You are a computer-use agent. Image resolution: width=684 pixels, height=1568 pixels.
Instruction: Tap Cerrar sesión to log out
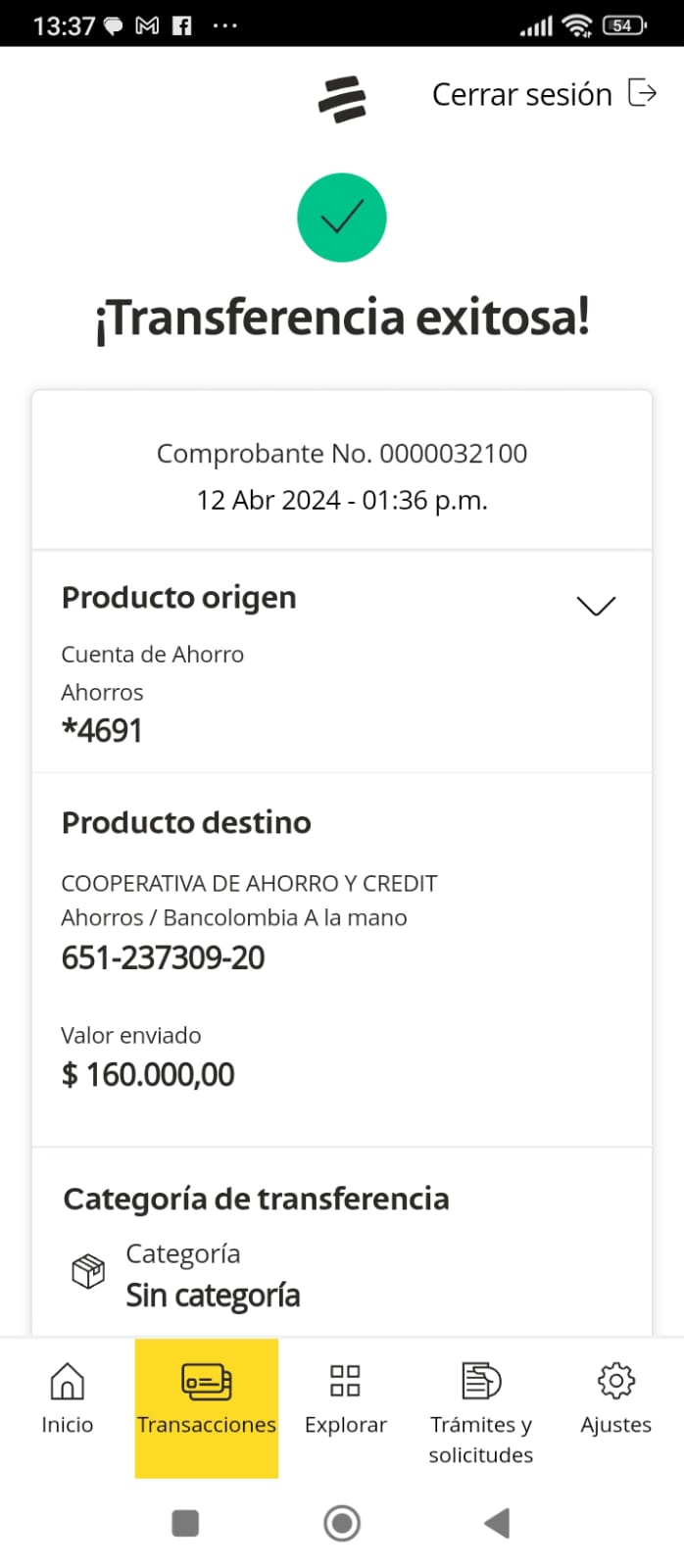click(x=544, y=94)
